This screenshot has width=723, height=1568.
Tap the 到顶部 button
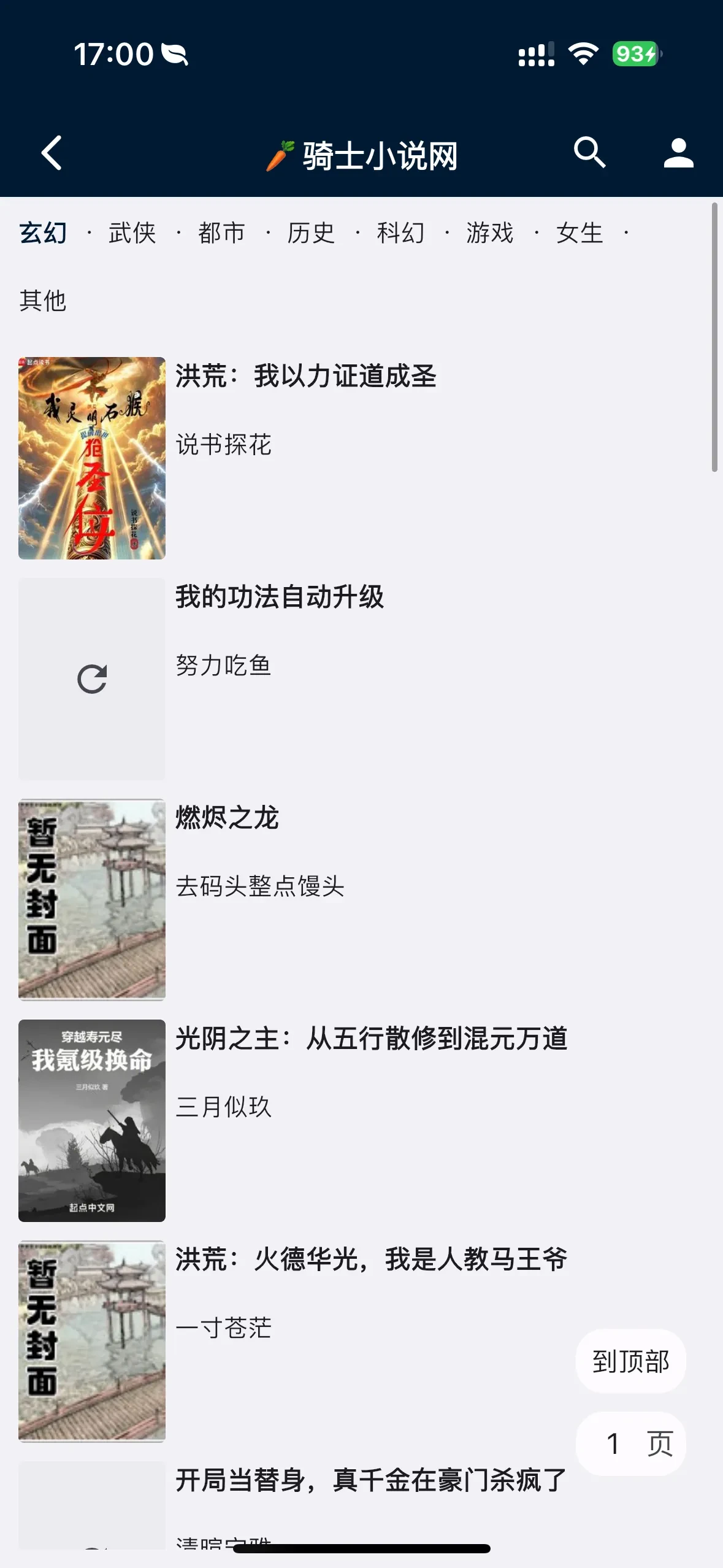630,1361
